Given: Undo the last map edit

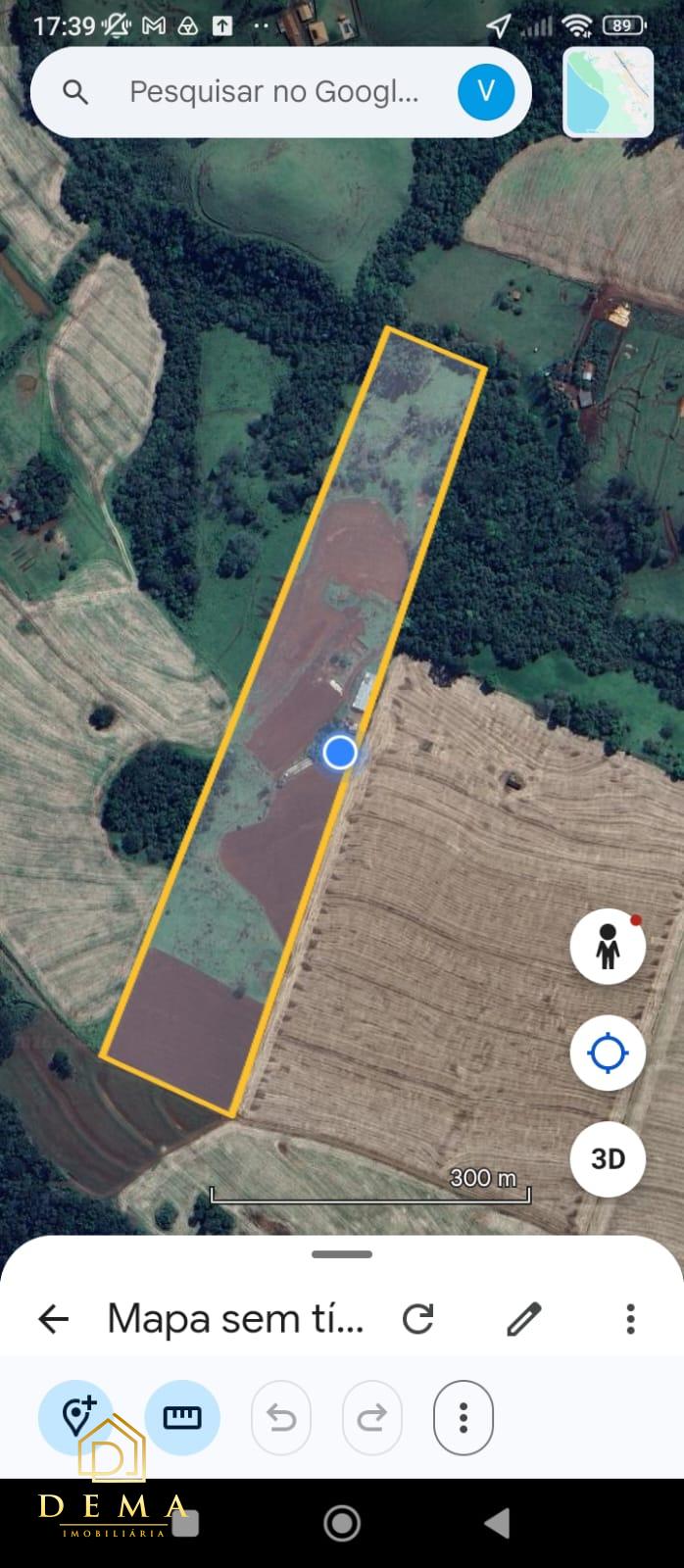Looking at the screenshot, I should tap(281, 1417).
